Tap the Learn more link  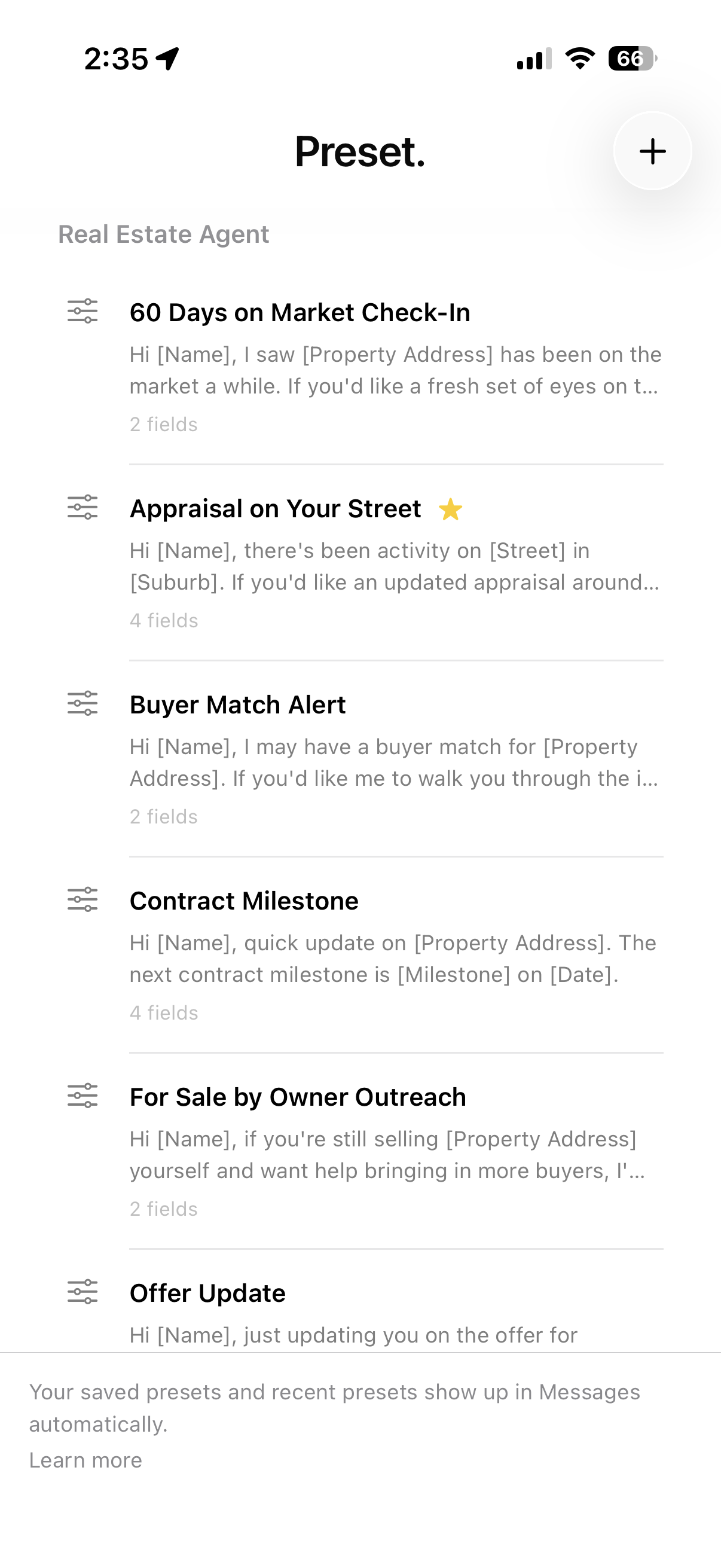(85, 1460)
